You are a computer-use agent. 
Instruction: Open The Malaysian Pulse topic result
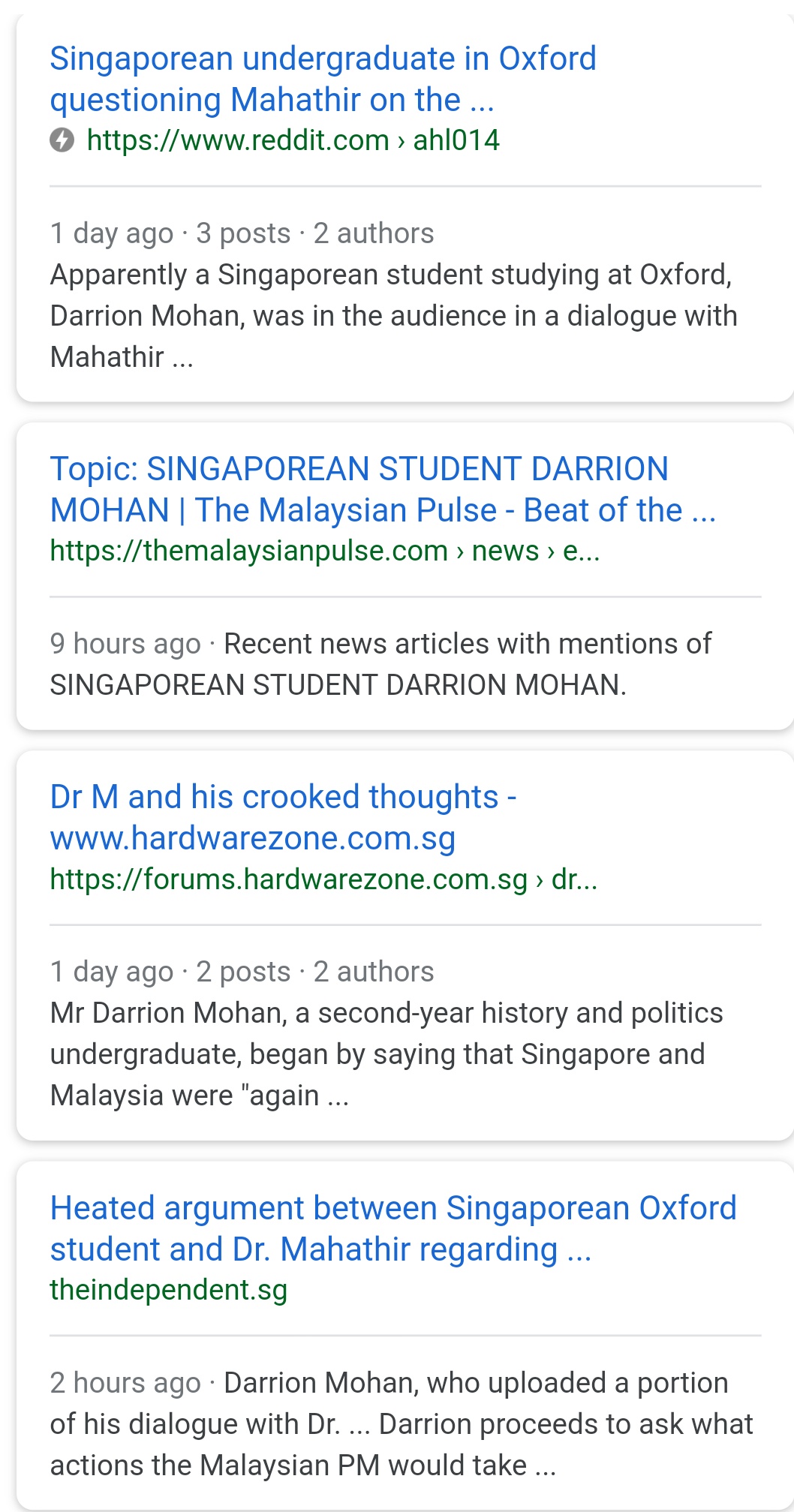point(383,489)
